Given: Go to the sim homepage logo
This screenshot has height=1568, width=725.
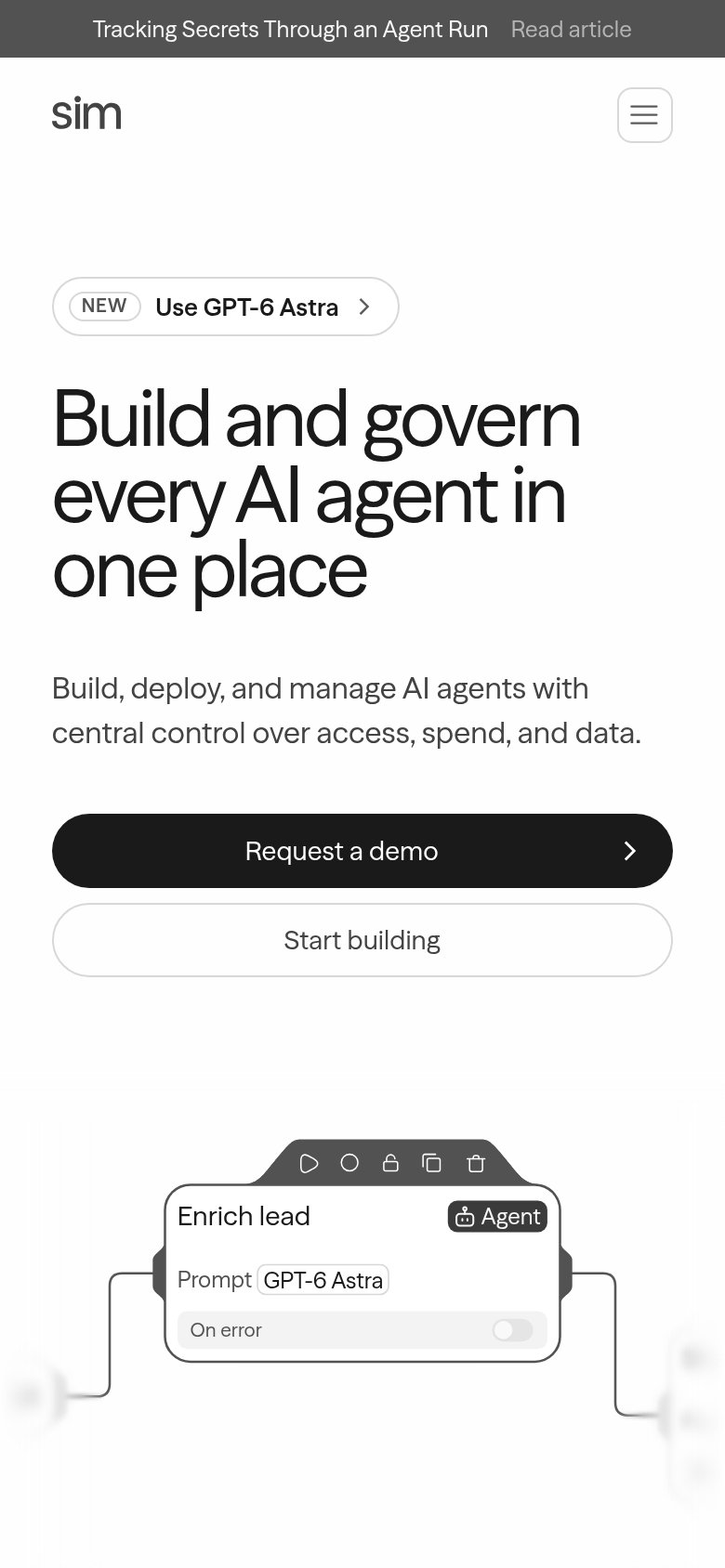Looking at the screenshot, I should 86,114.
